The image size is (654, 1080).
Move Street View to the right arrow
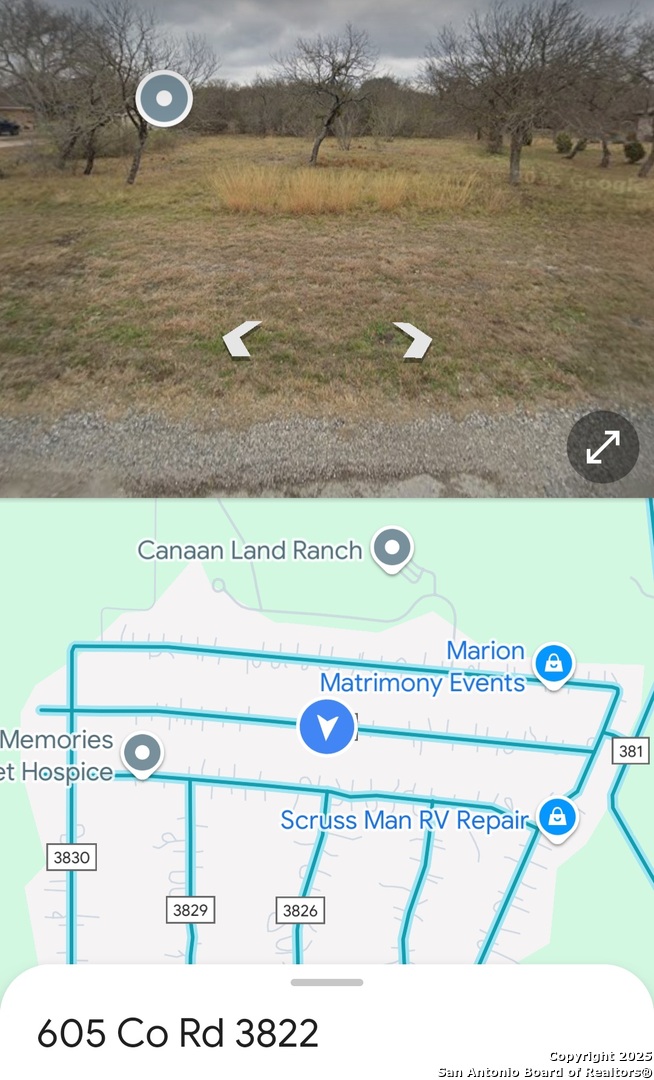click(412, 340)
